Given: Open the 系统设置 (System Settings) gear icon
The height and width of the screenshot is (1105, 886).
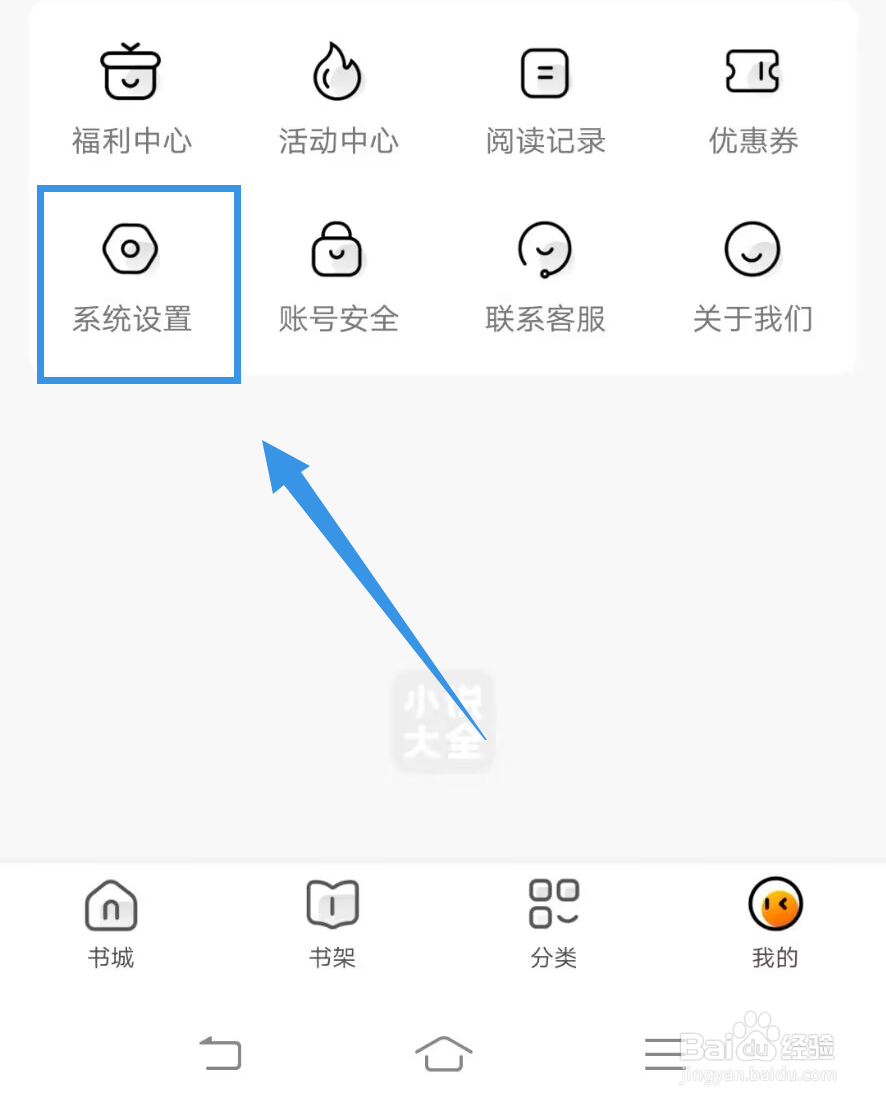Looking at the screenshot, I should pos(131,247).
